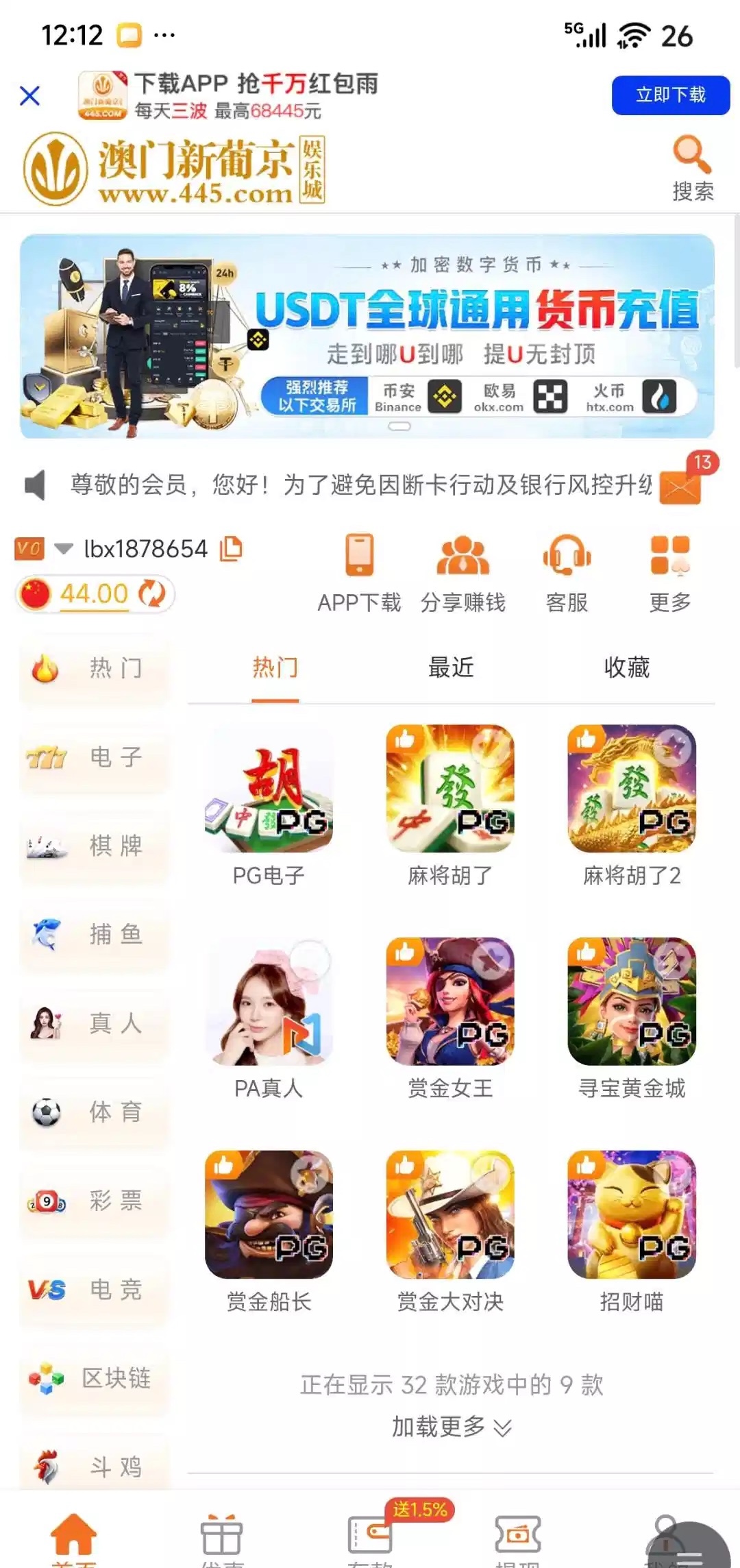Select the 捕鱼 category
This screenshot has height=1568, width=740.
pos(95,935)
